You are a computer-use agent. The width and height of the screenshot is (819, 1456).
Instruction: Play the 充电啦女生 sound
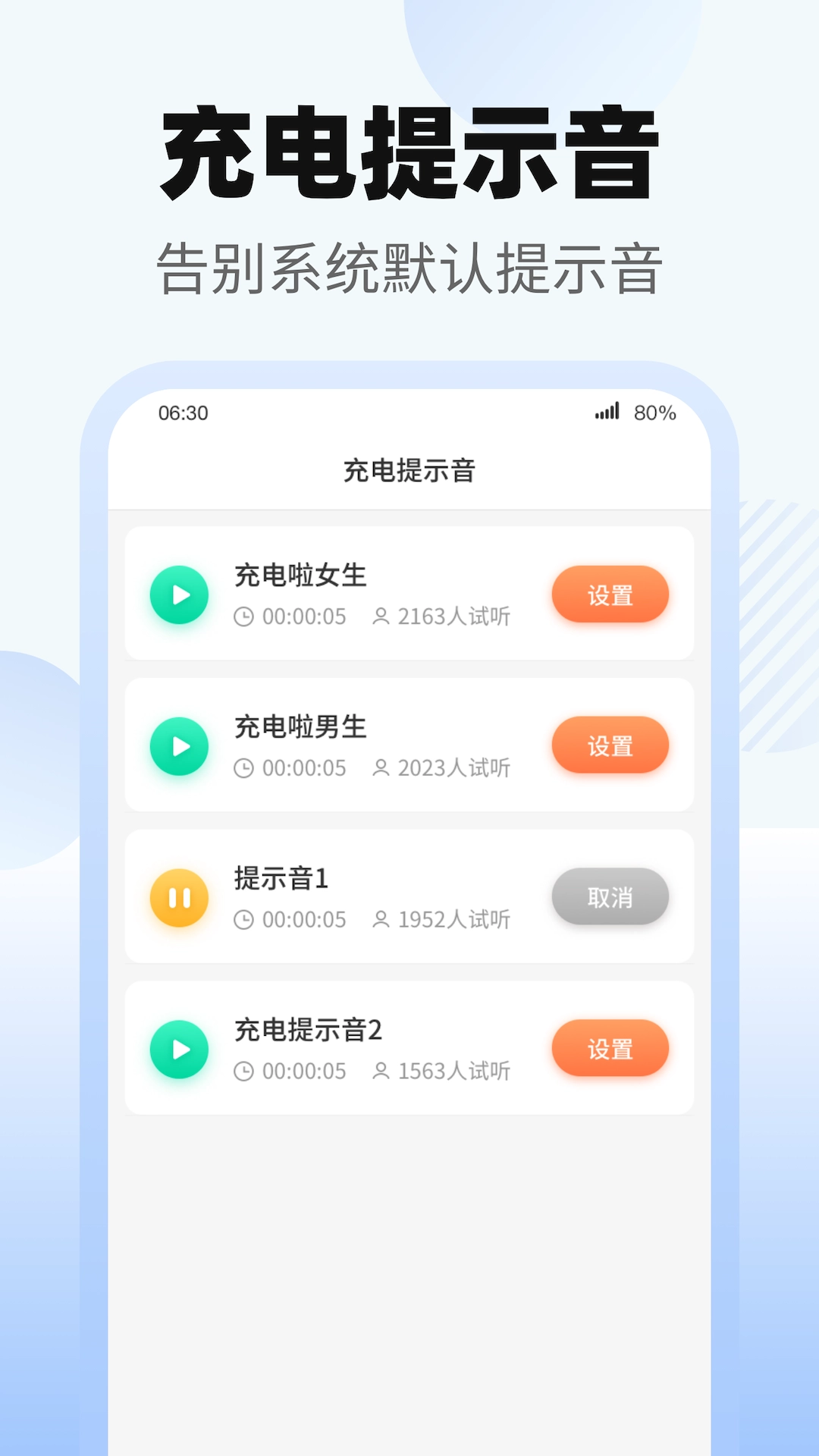coord(179,595)
